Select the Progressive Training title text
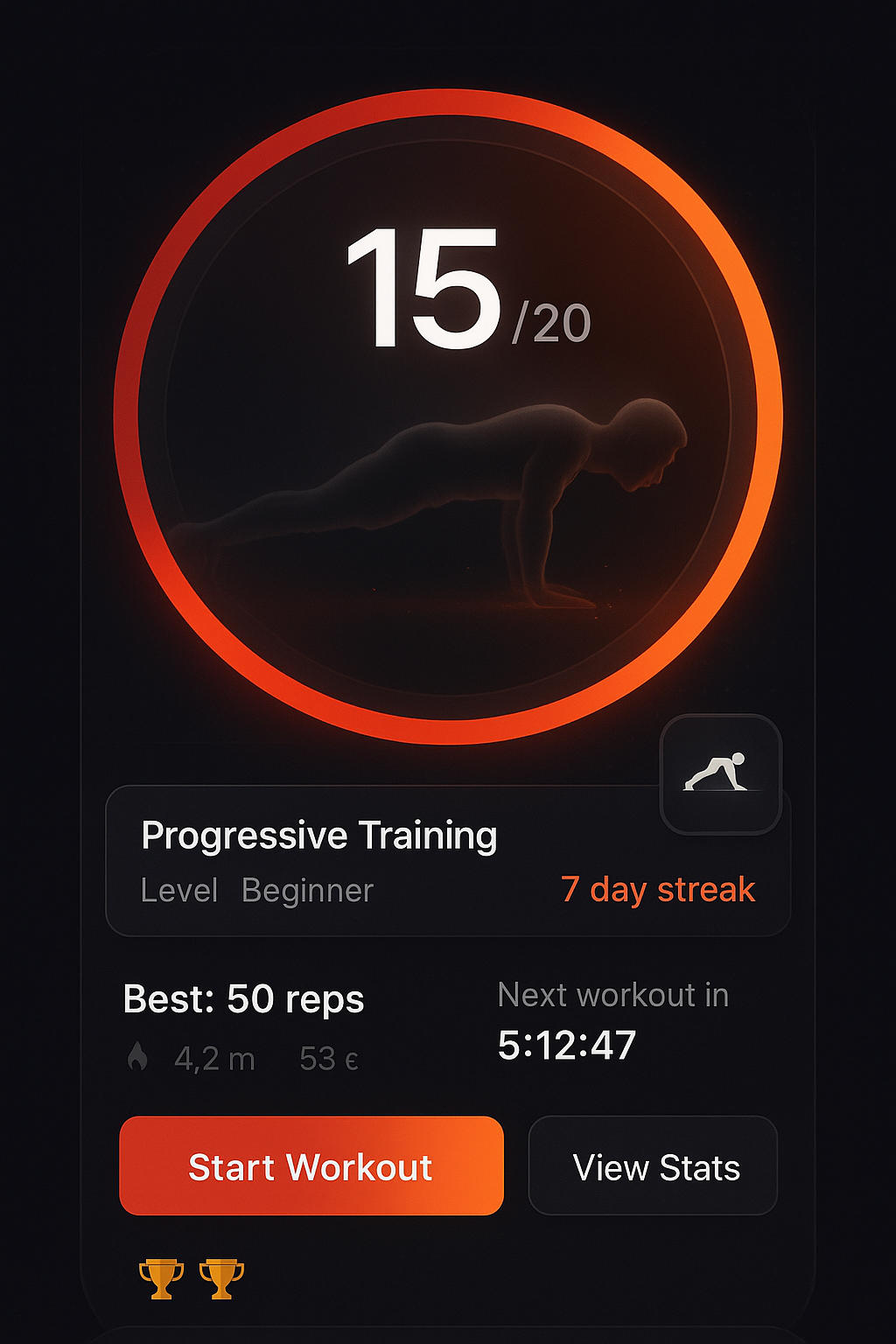The width and height of the screenshot is (896, 1344). click(x=320, y=835)
